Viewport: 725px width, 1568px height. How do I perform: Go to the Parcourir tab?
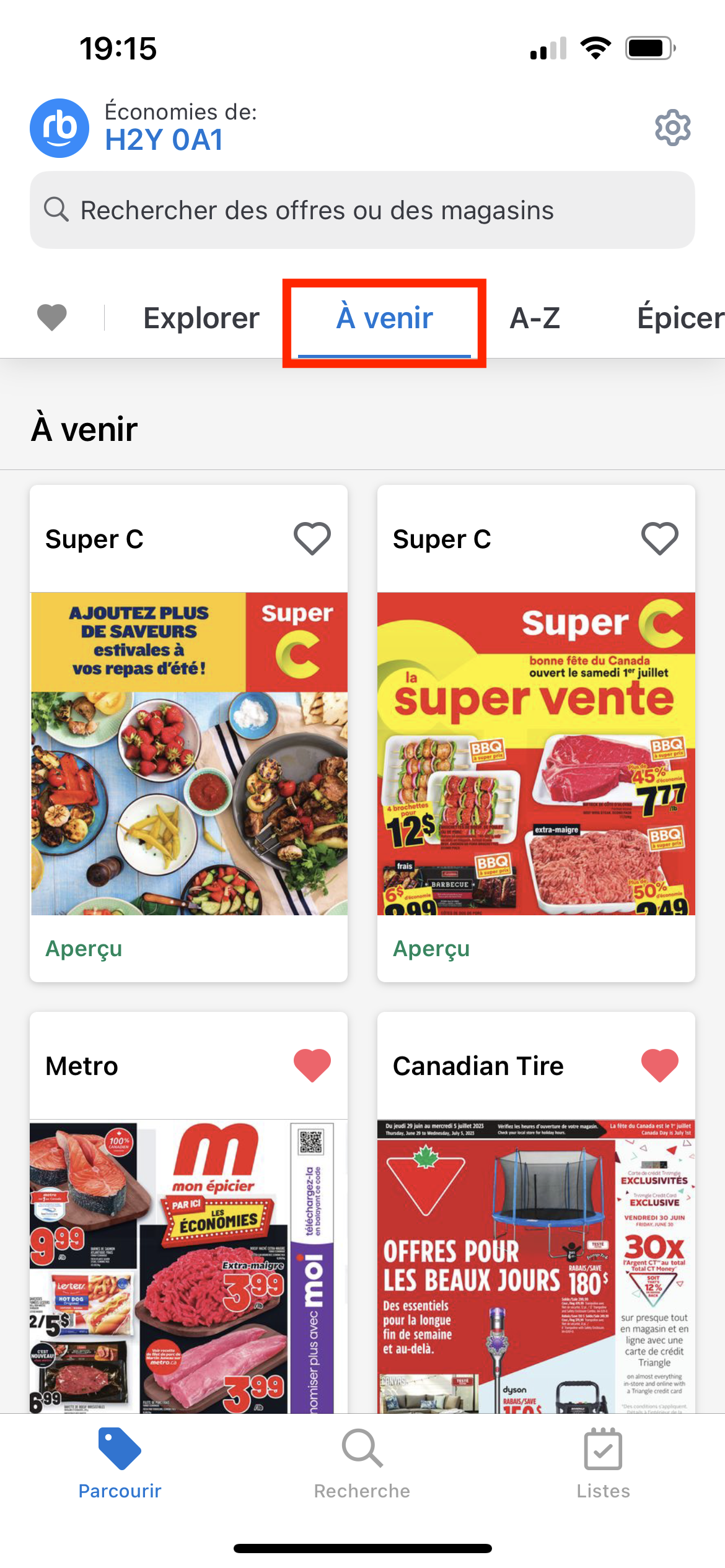[120, 1464]
